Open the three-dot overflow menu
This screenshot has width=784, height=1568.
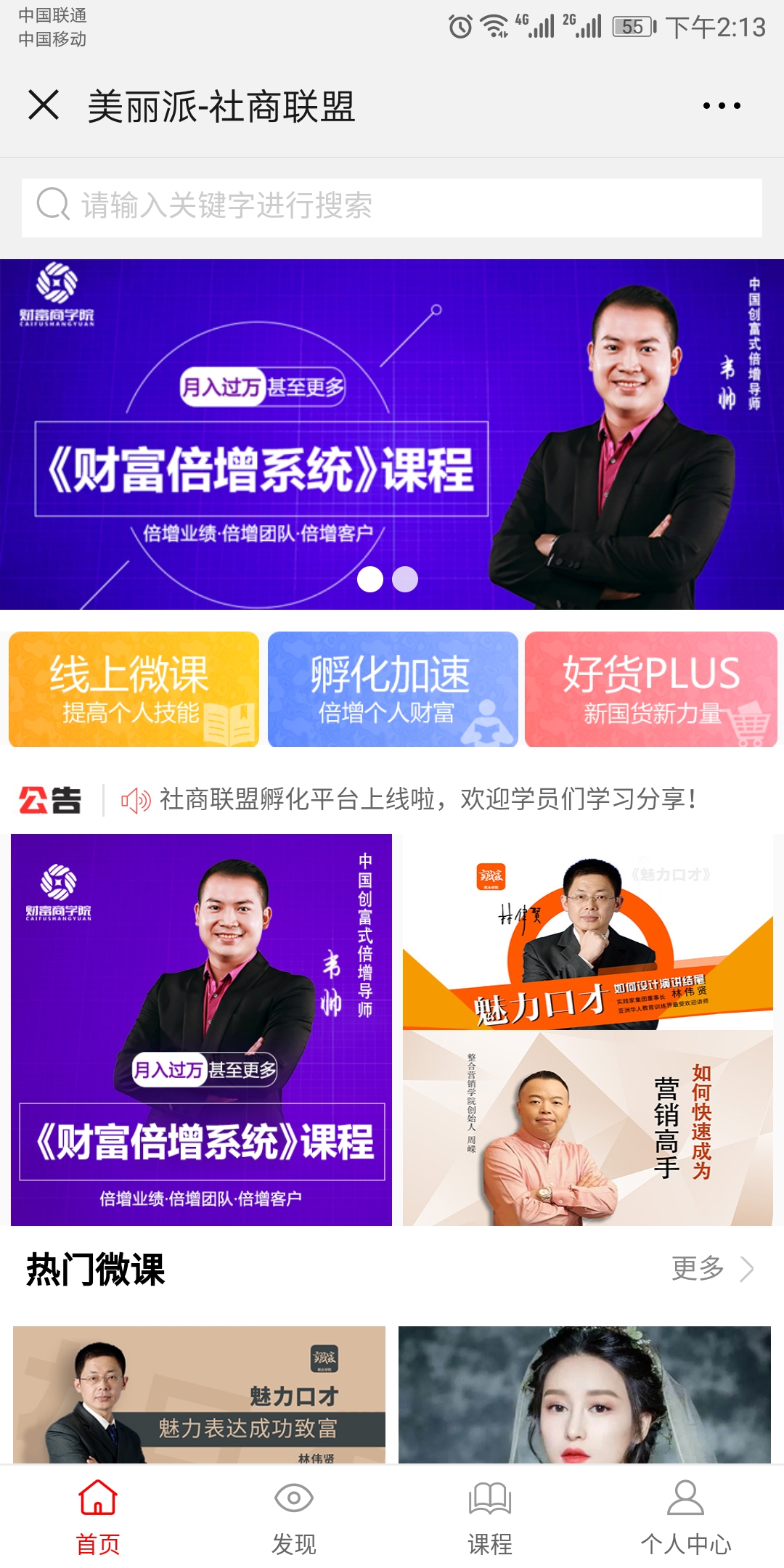coord(722,106)
